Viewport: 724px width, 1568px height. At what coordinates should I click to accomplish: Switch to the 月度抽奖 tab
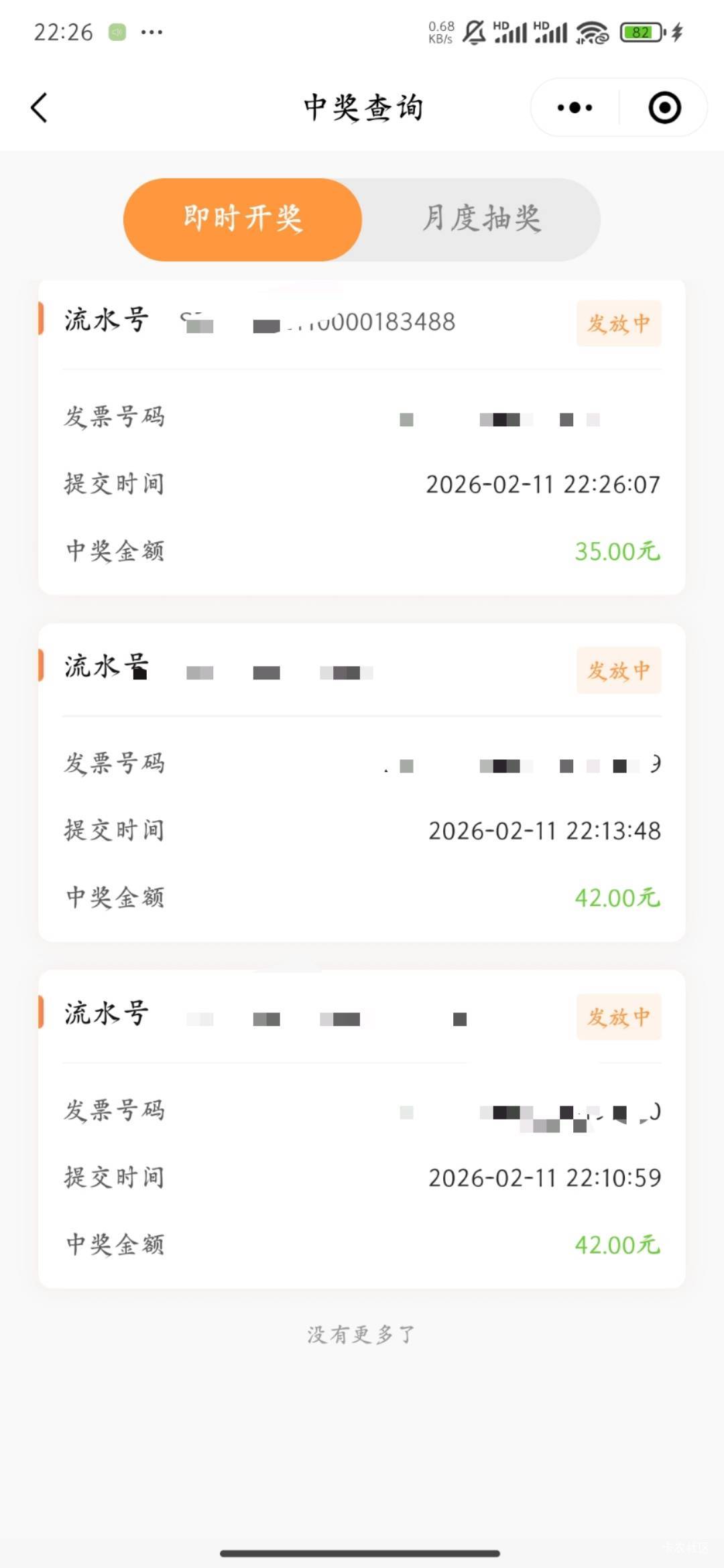481,219
